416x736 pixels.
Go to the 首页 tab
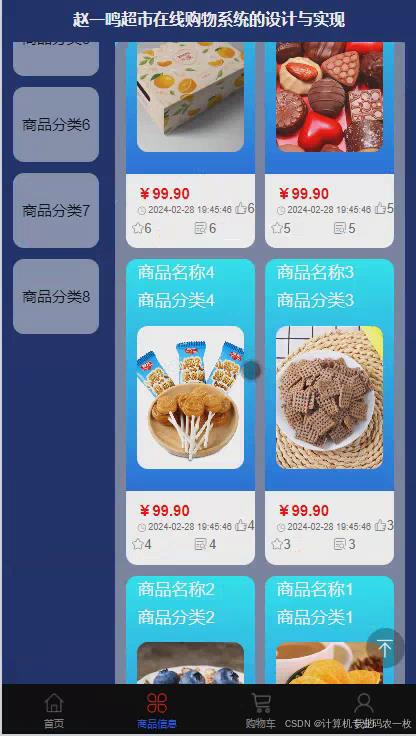click(x=54, y=710)
